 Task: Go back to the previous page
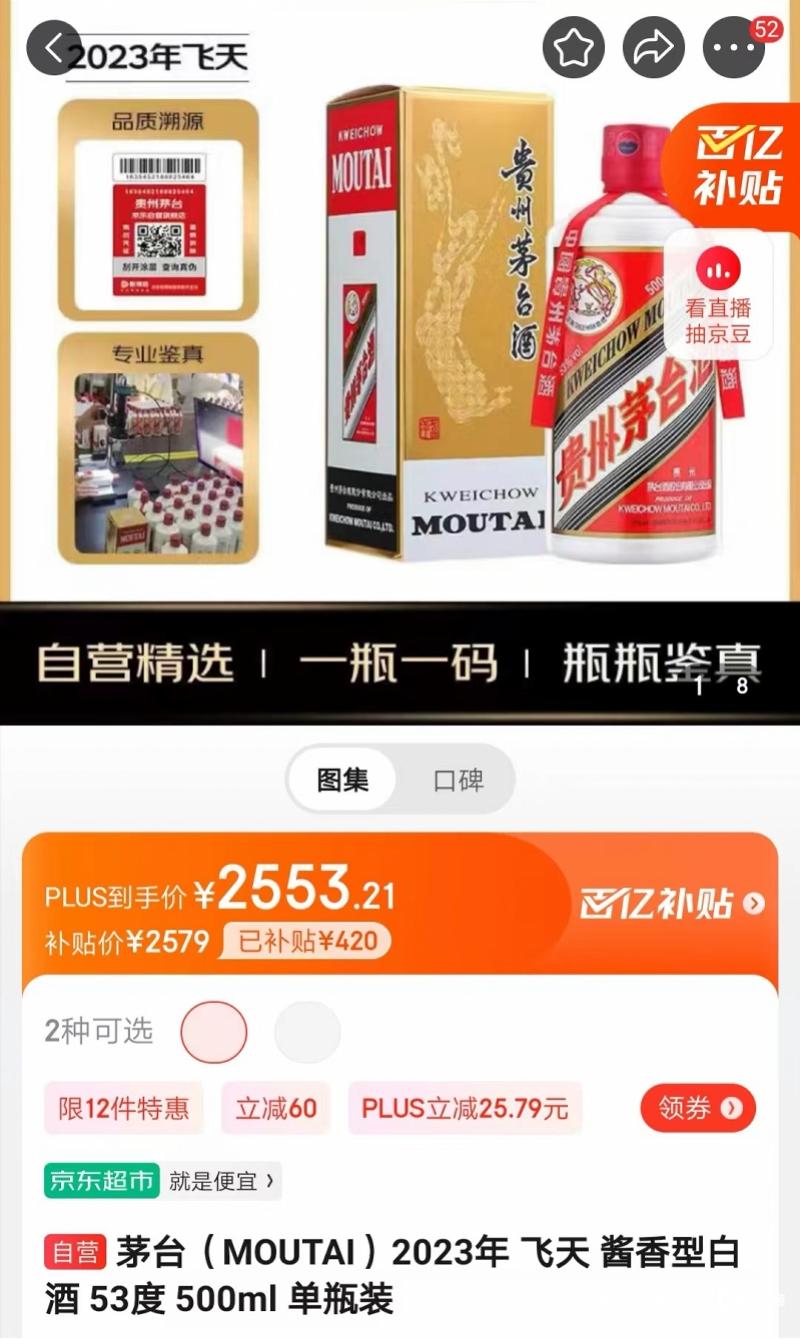[53, 47]
